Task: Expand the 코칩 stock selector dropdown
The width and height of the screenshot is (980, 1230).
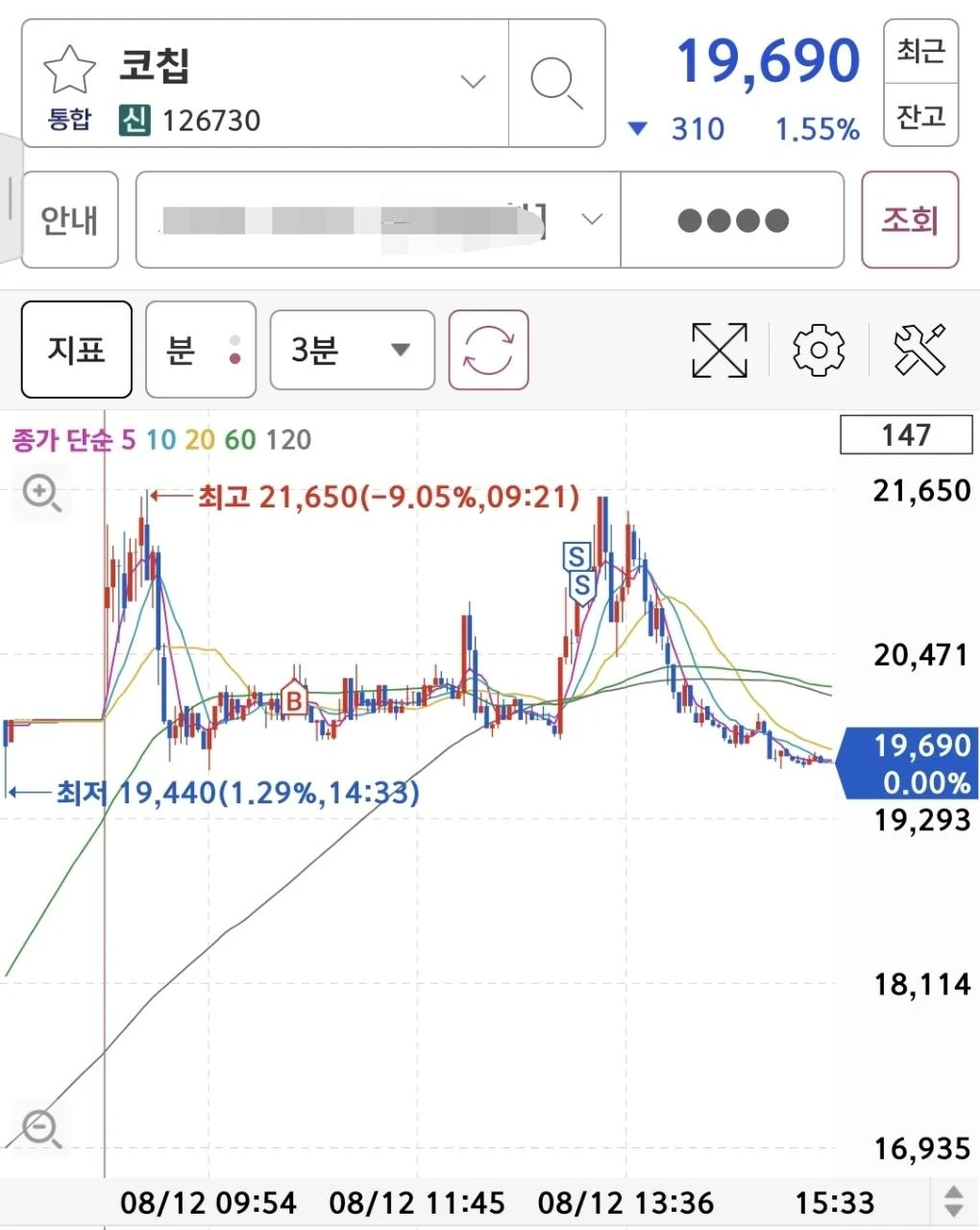Action: [473, 82]
